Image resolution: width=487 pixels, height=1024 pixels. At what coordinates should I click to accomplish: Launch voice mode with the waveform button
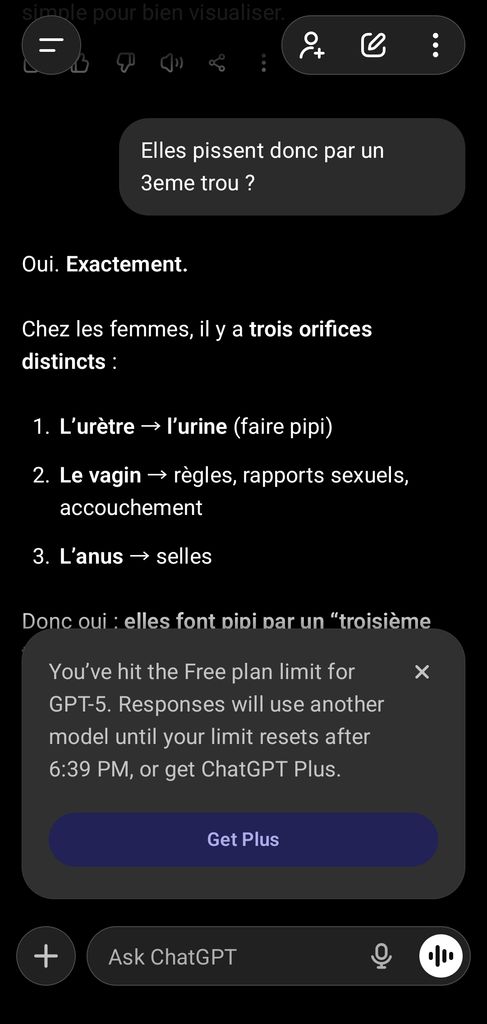click(441, 957)
